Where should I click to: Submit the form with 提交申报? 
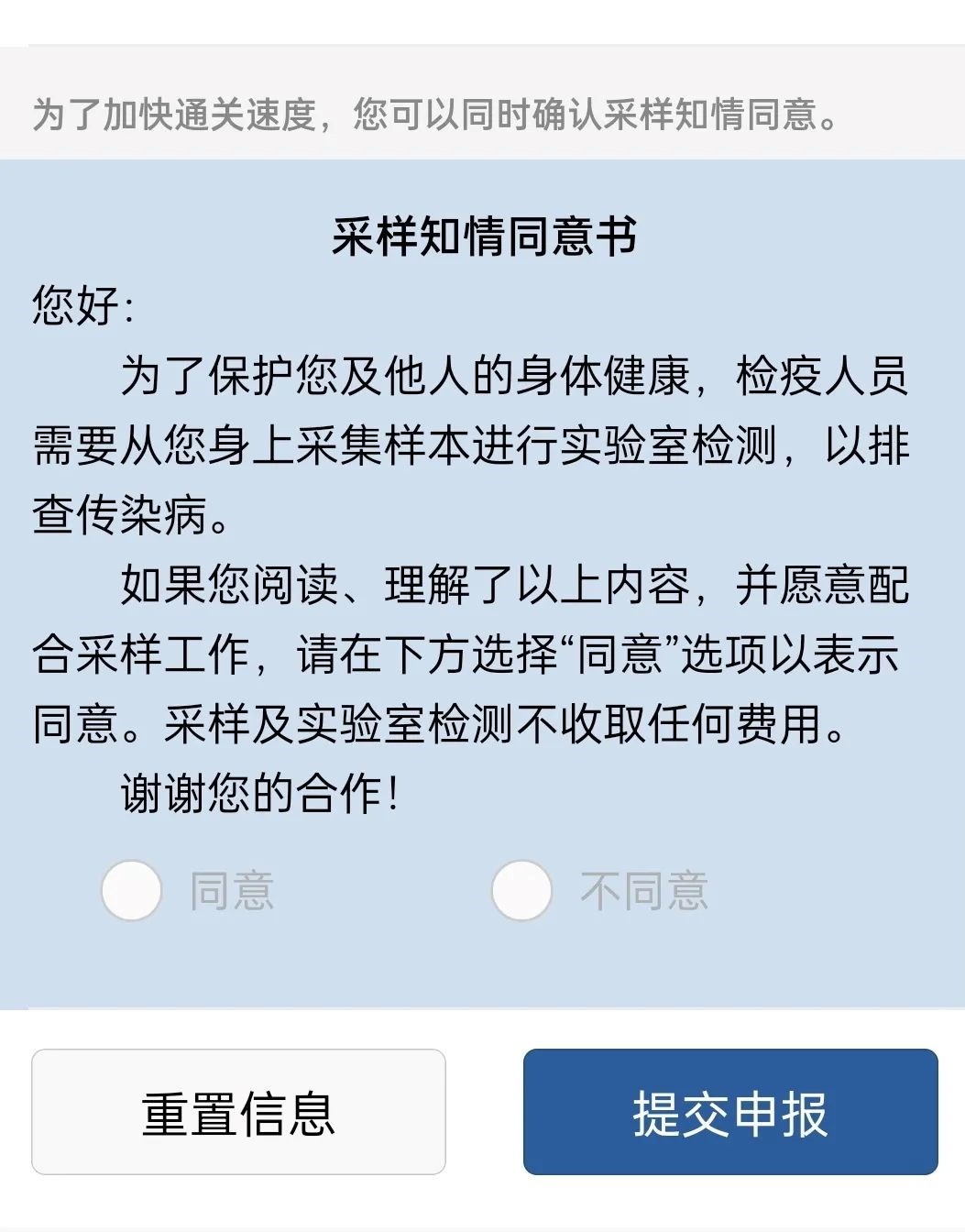pos(729,1112)
